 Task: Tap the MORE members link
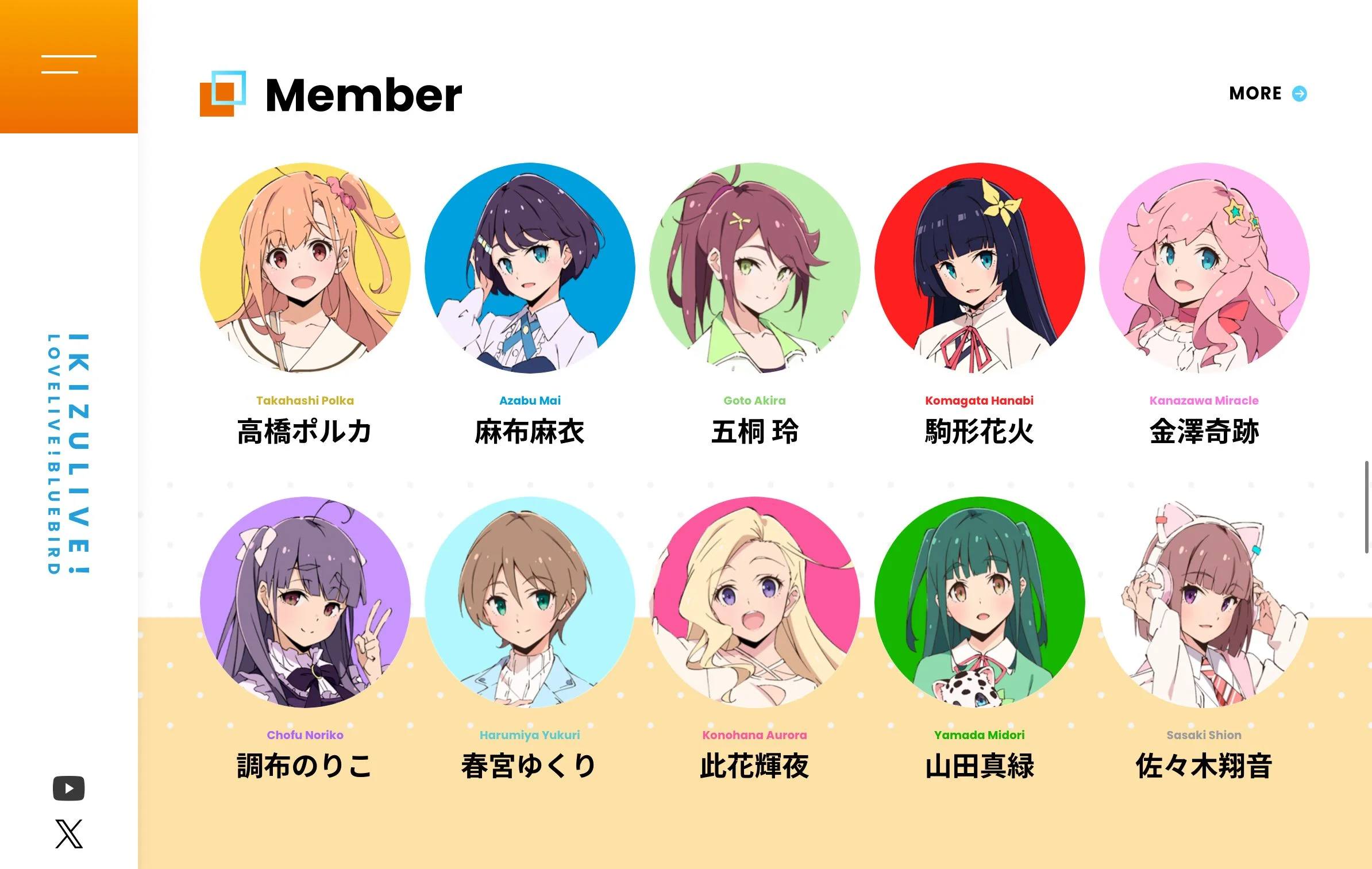click(x=1267, y=94)
